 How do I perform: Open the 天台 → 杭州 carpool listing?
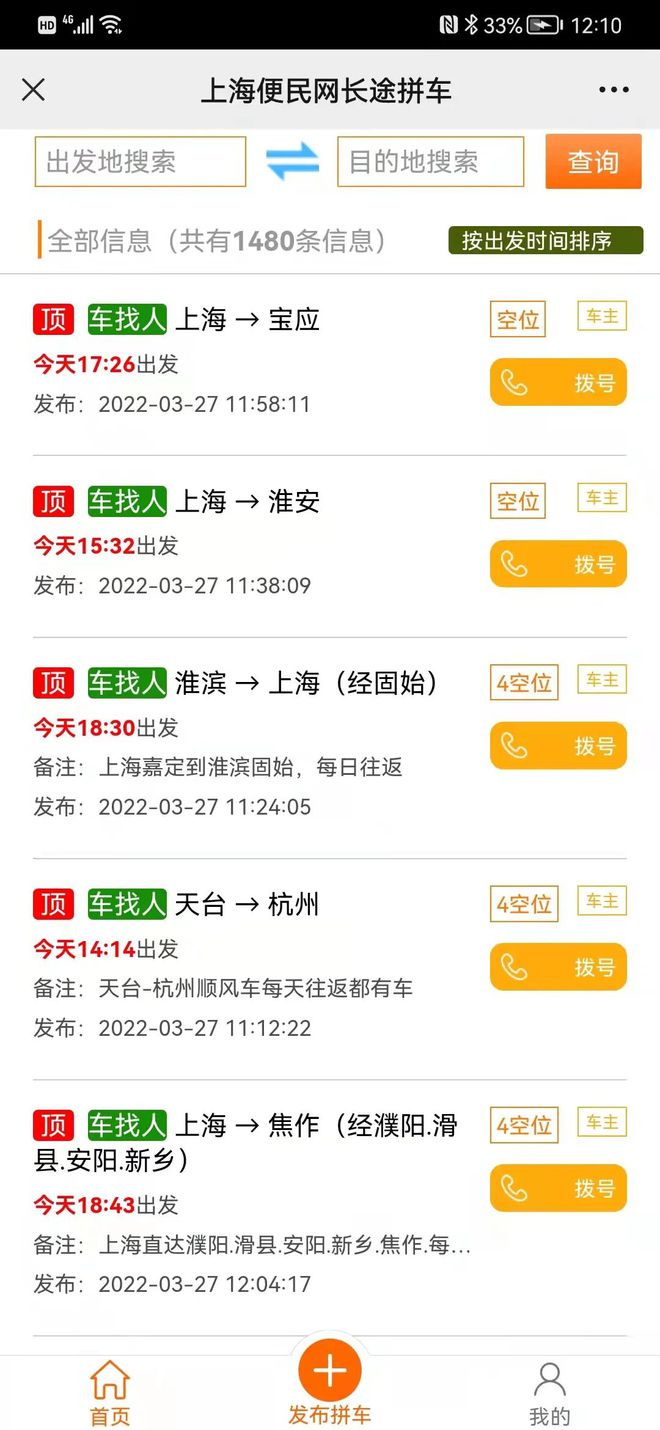pyautogui.click(x=247, y=905)
